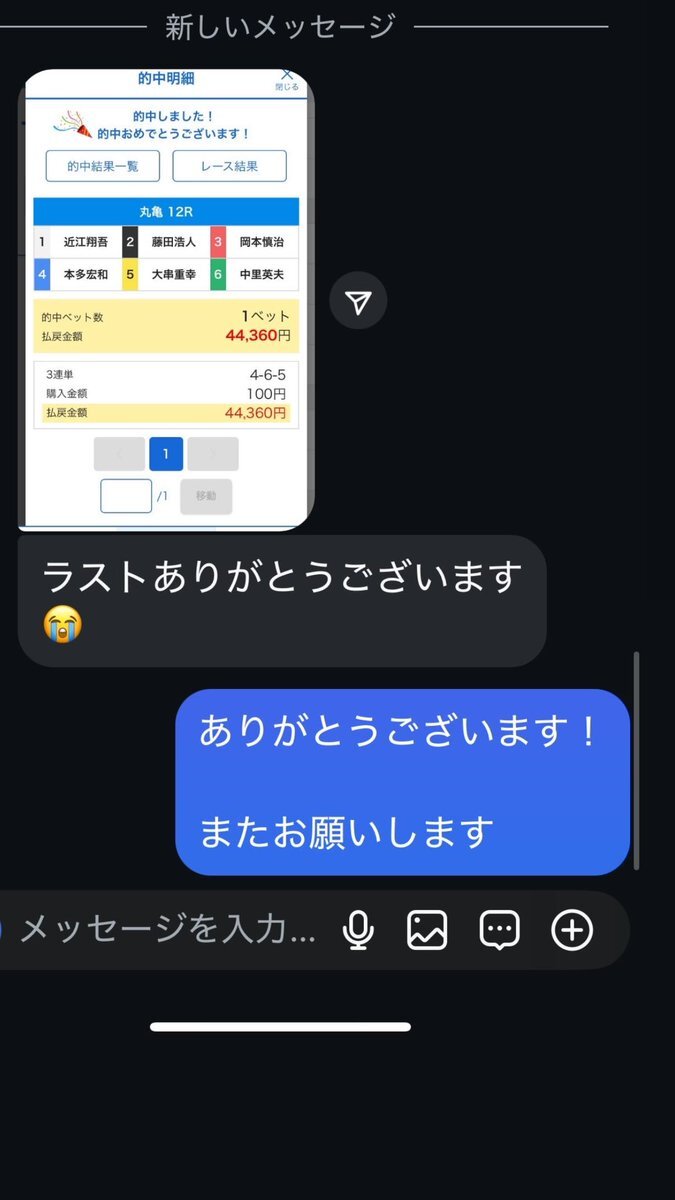Image resolution: width=675 pixels, height=1200 pixels.
Task: Open the sticker speech bubble icon
Action: [x=499, y=930]
